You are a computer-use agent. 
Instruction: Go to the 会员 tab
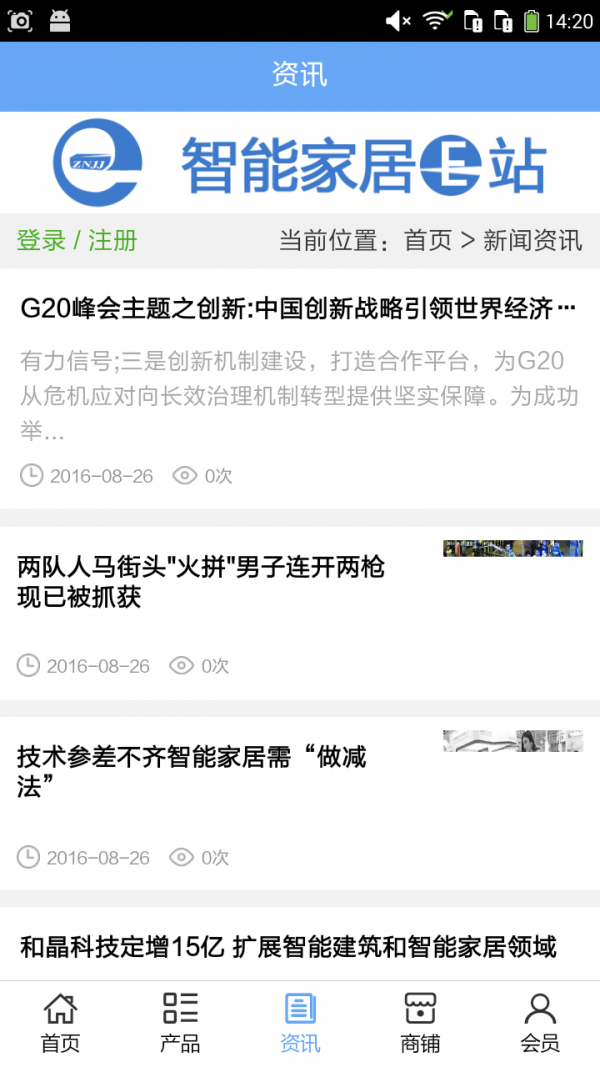pyautogui.click(x=540, y=1023)
